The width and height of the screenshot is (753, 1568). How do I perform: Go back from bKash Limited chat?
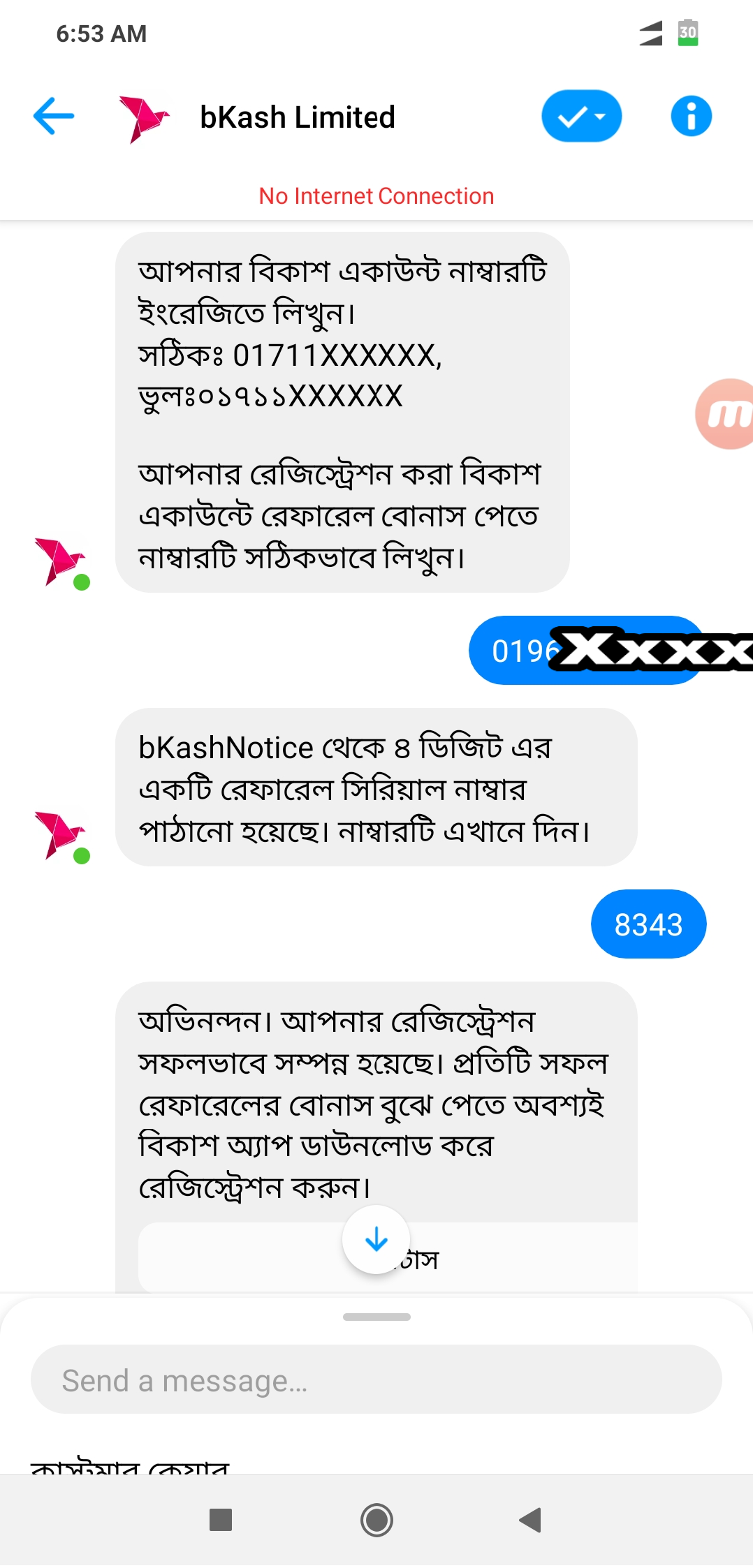(54, 116)
